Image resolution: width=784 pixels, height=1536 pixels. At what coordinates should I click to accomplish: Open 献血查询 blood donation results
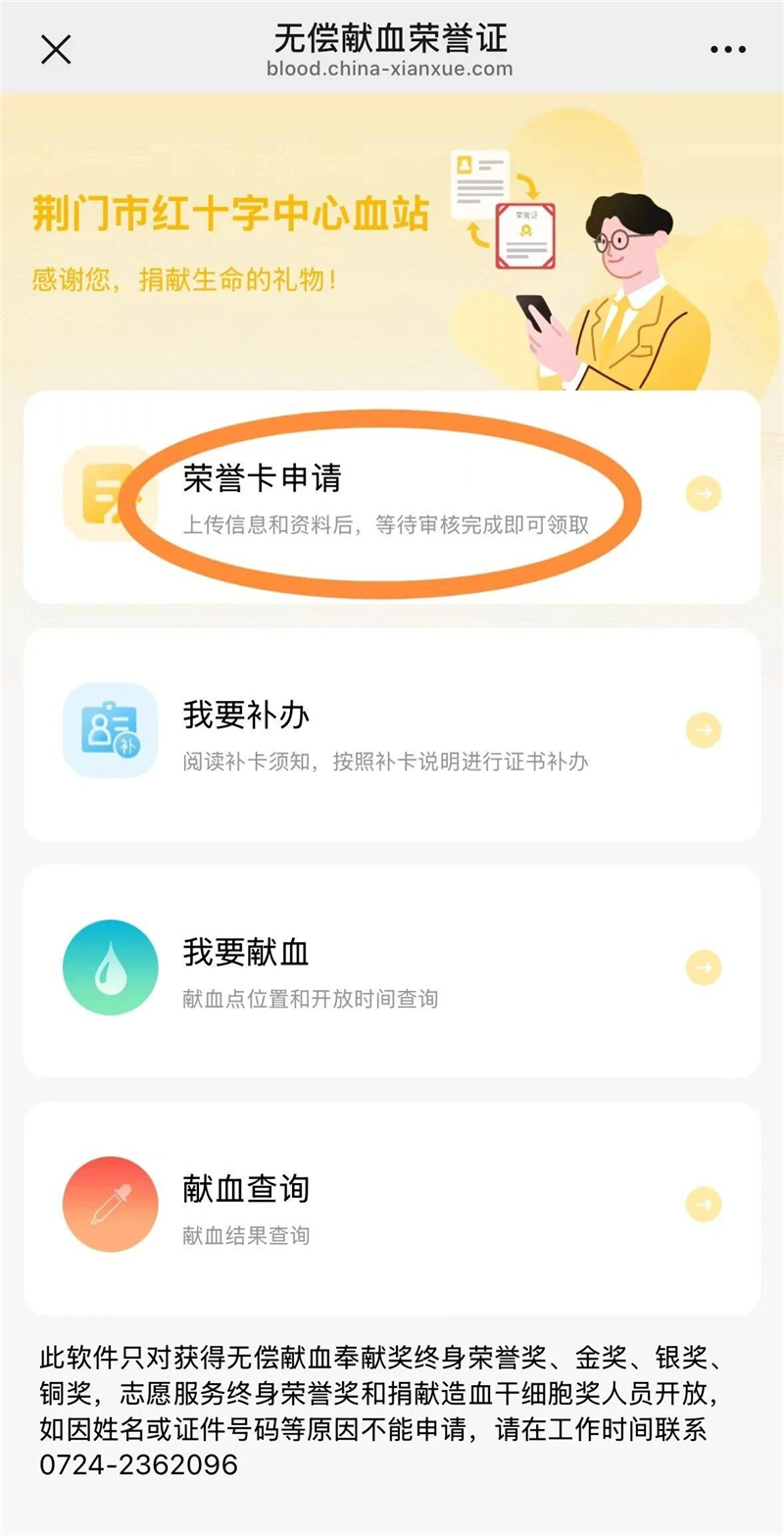pos(392,1207)
